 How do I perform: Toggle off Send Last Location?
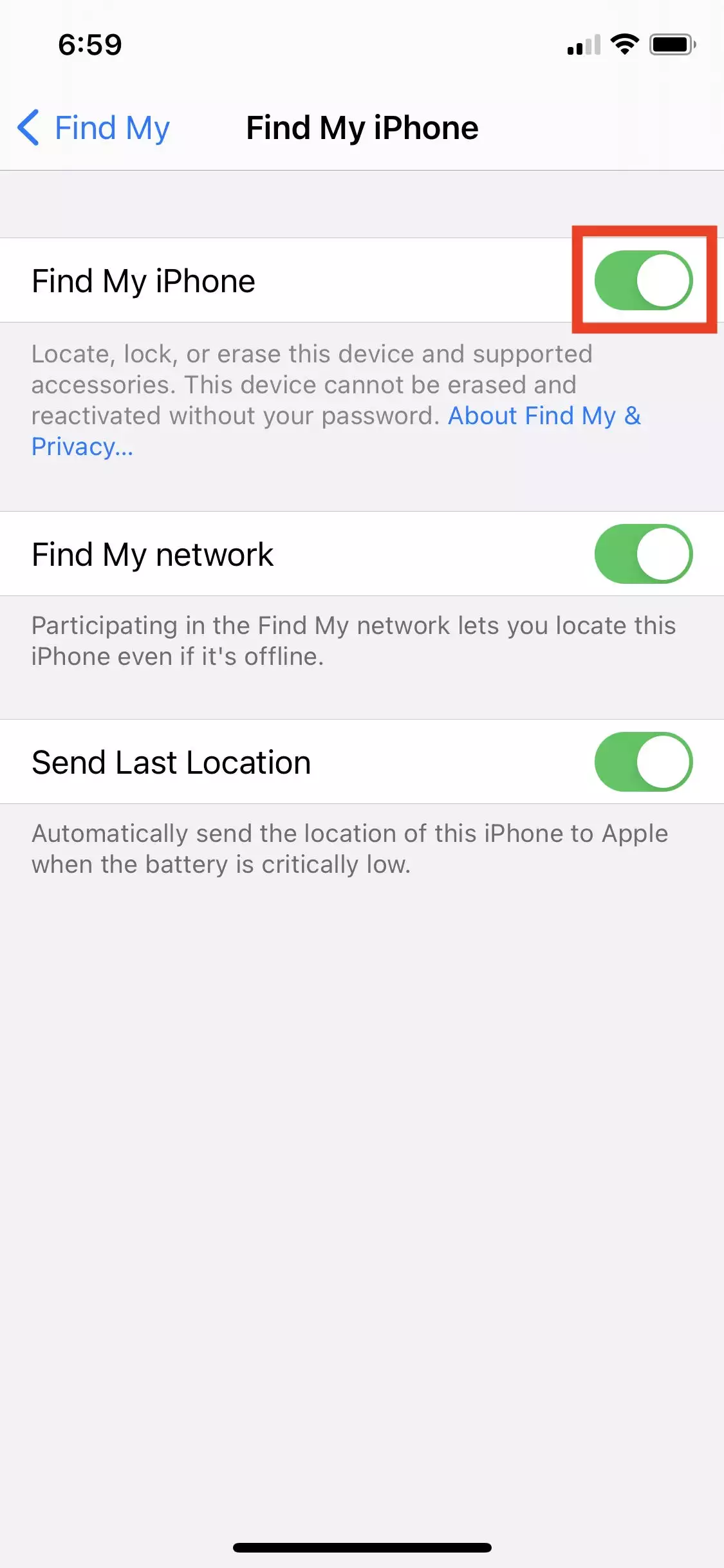click(643, 762)
